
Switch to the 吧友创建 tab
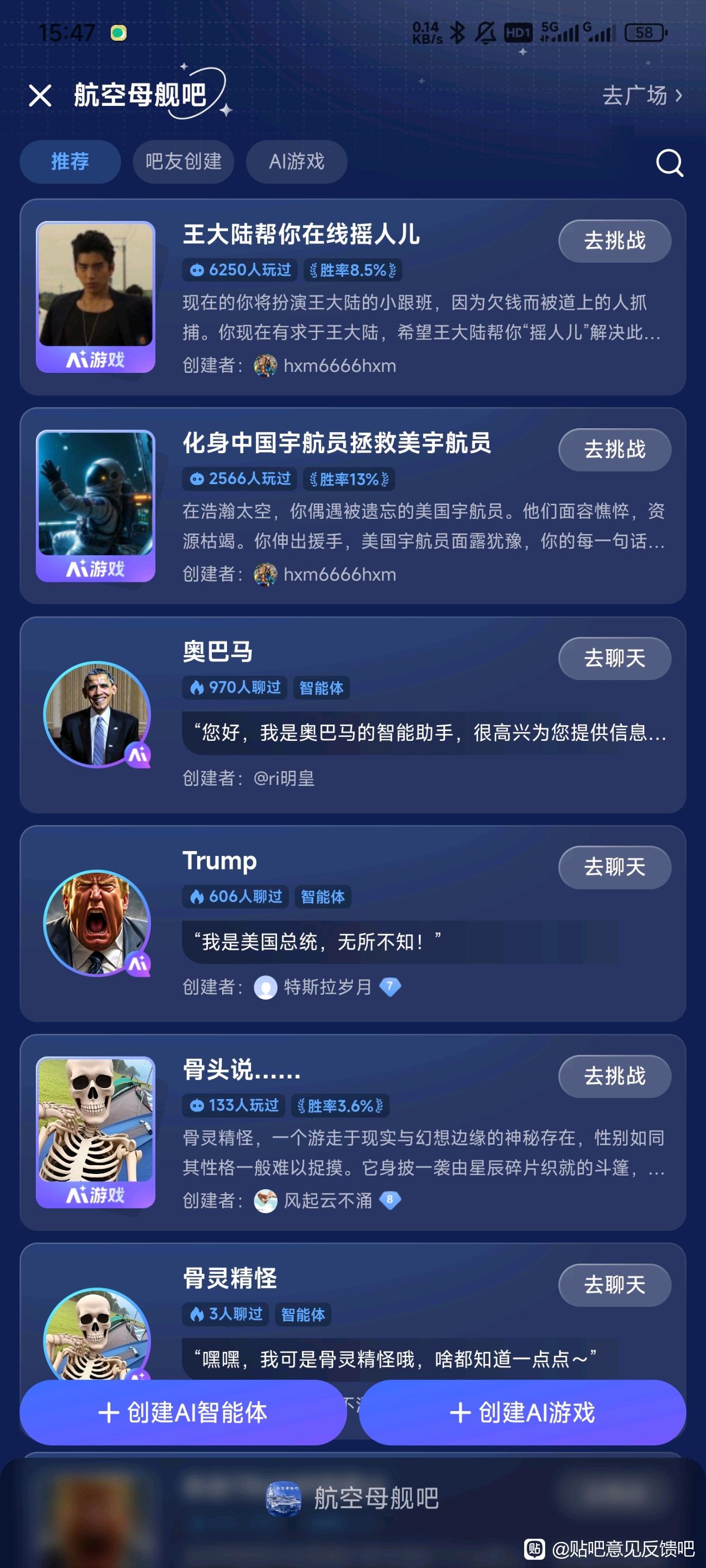[184, 162]
